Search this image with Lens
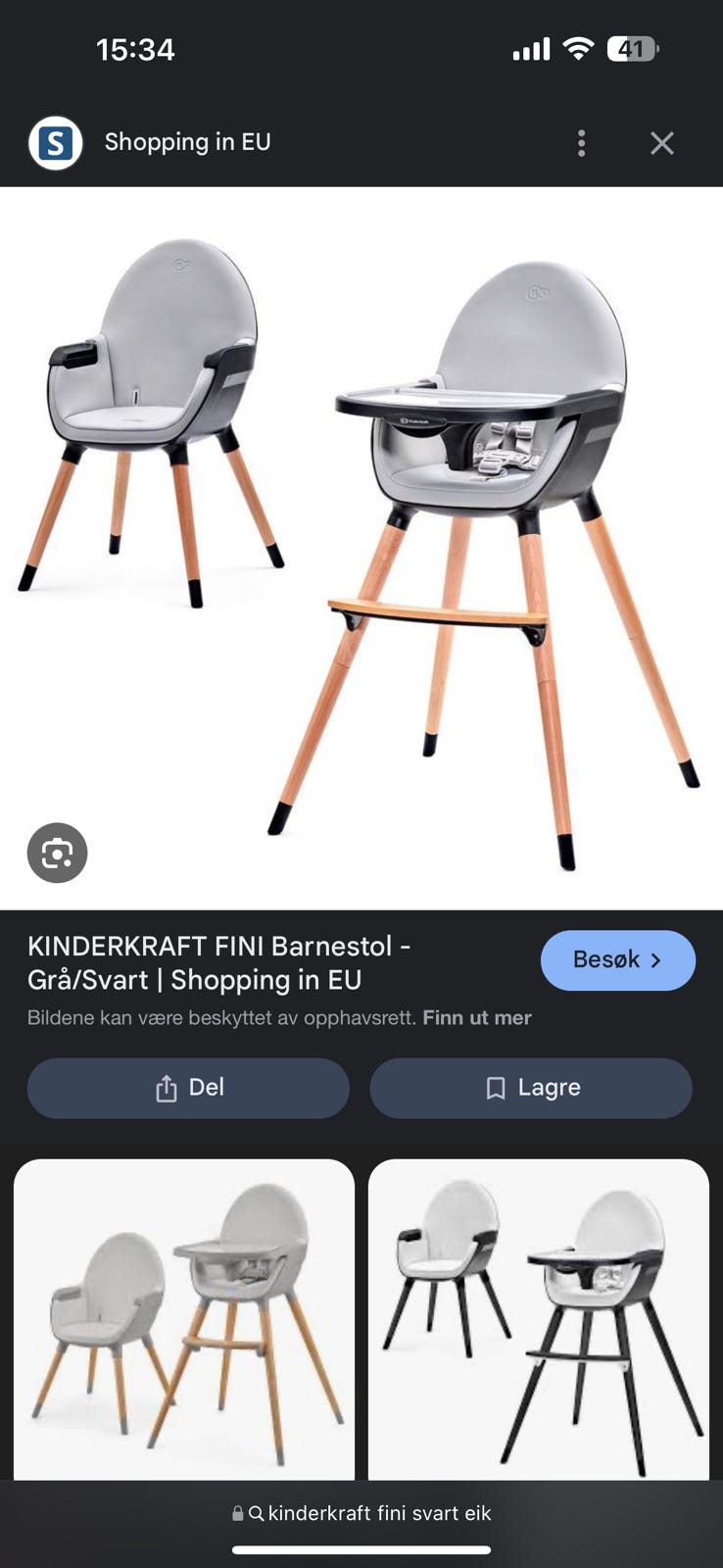Image resolution: width=723 pixels, height=1568 pixels. [57, 853]
